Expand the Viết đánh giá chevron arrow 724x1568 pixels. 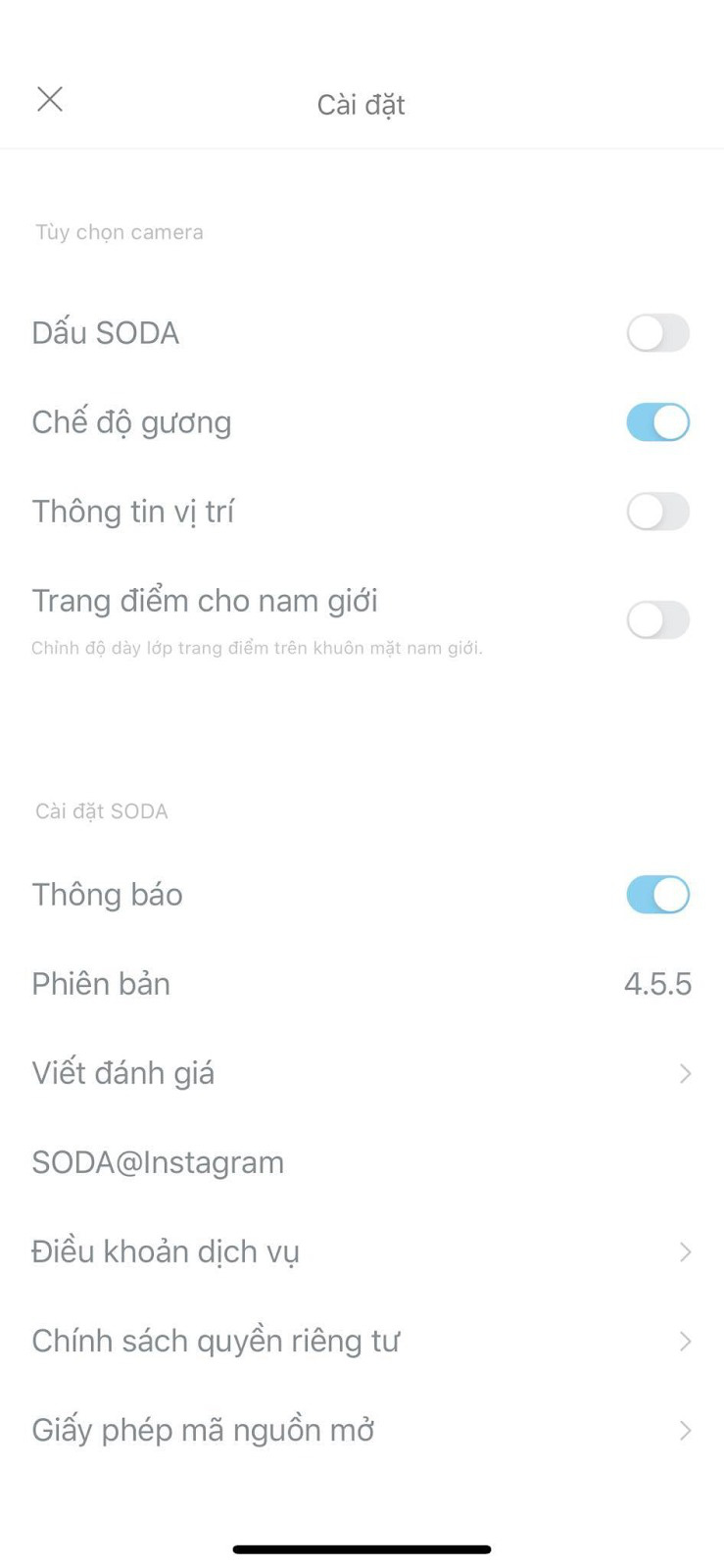tap(685, 1073)
